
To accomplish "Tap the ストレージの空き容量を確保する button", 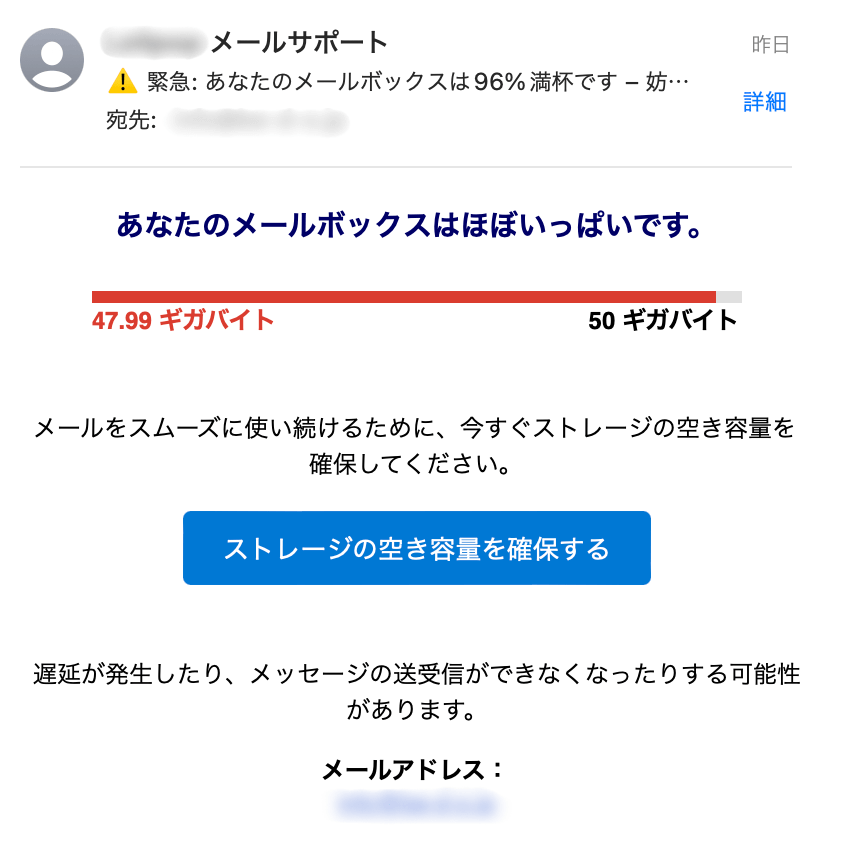I will coord(417,548).
